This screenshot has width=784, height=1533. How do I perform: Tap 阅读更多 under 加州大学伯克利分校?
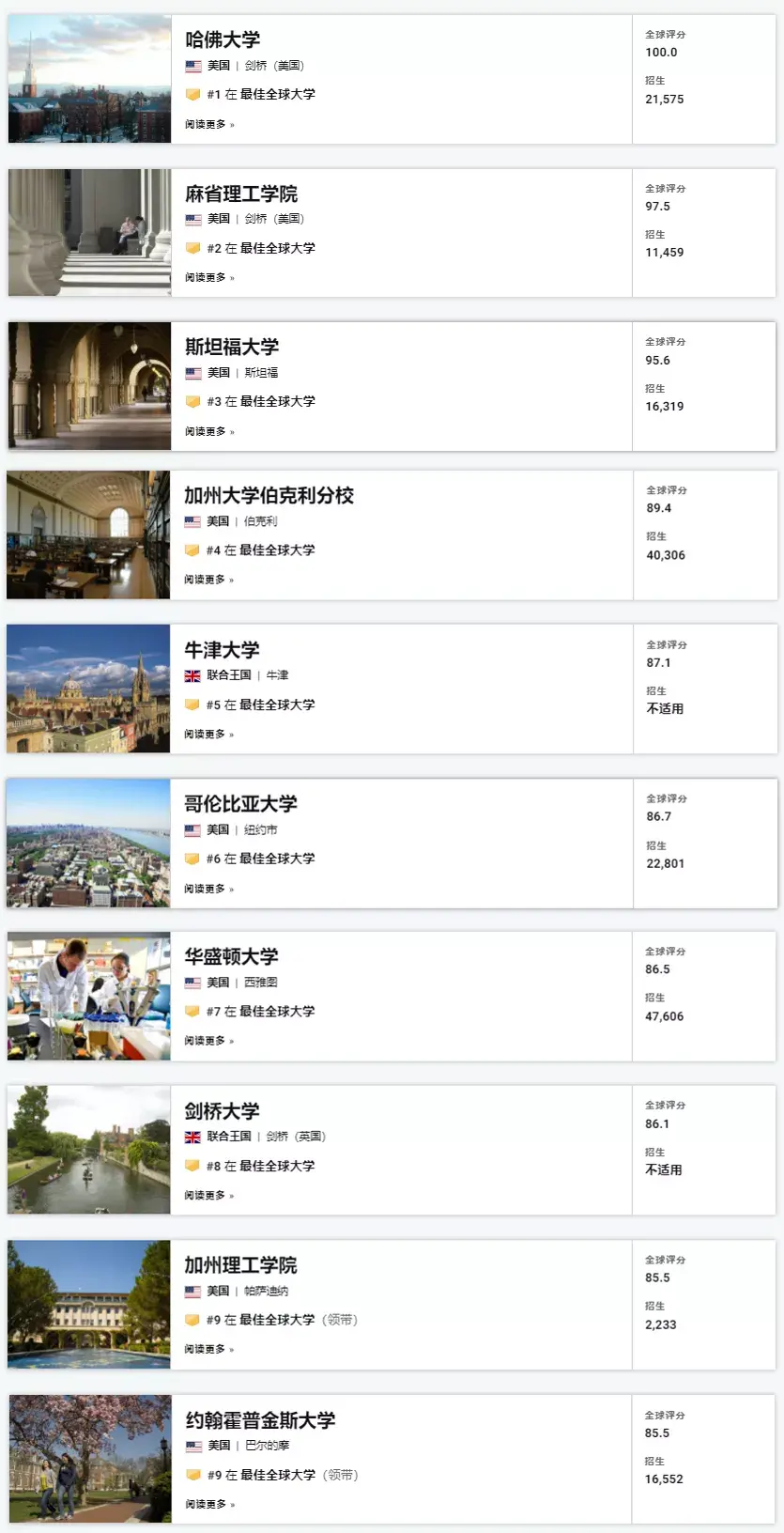208,580
